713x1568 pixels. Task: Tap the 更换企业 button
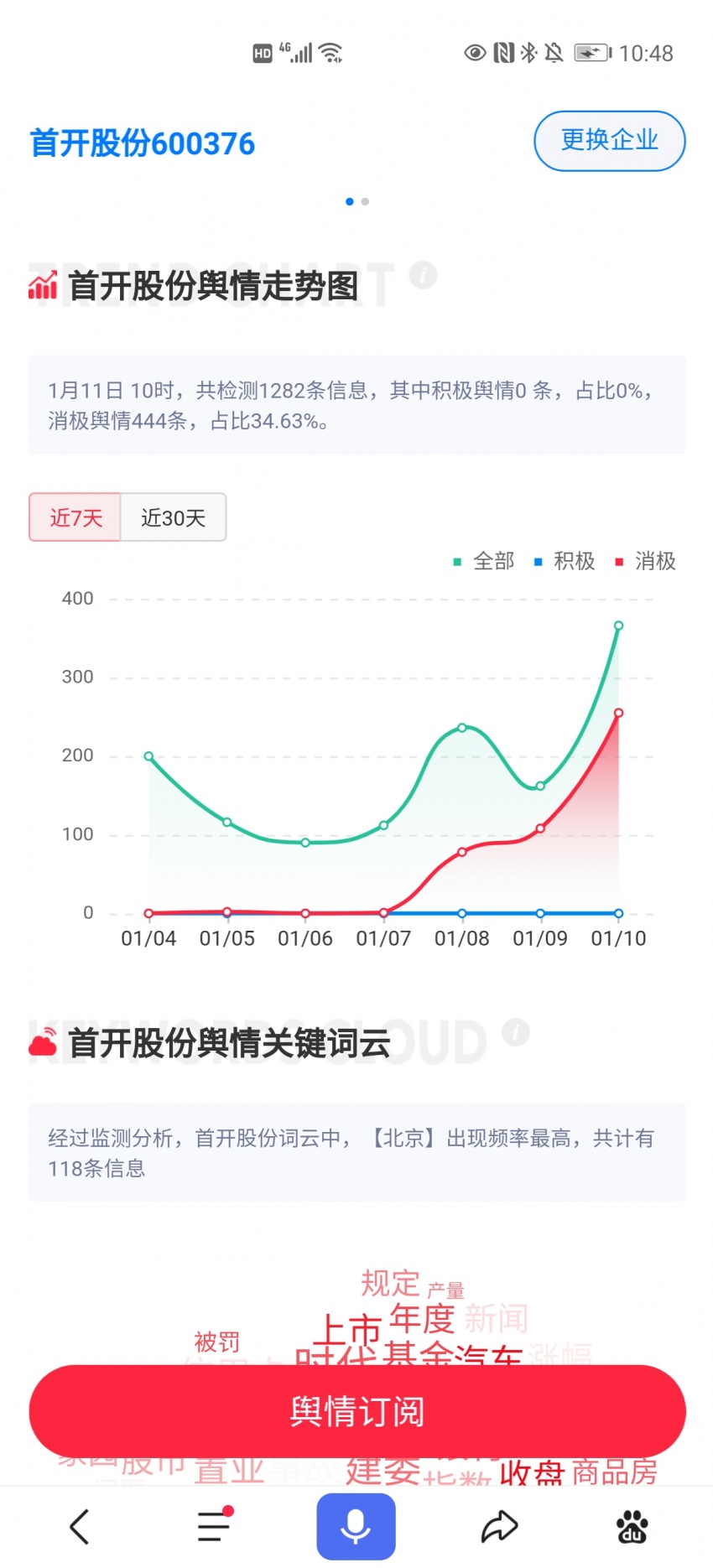point(609,141)
